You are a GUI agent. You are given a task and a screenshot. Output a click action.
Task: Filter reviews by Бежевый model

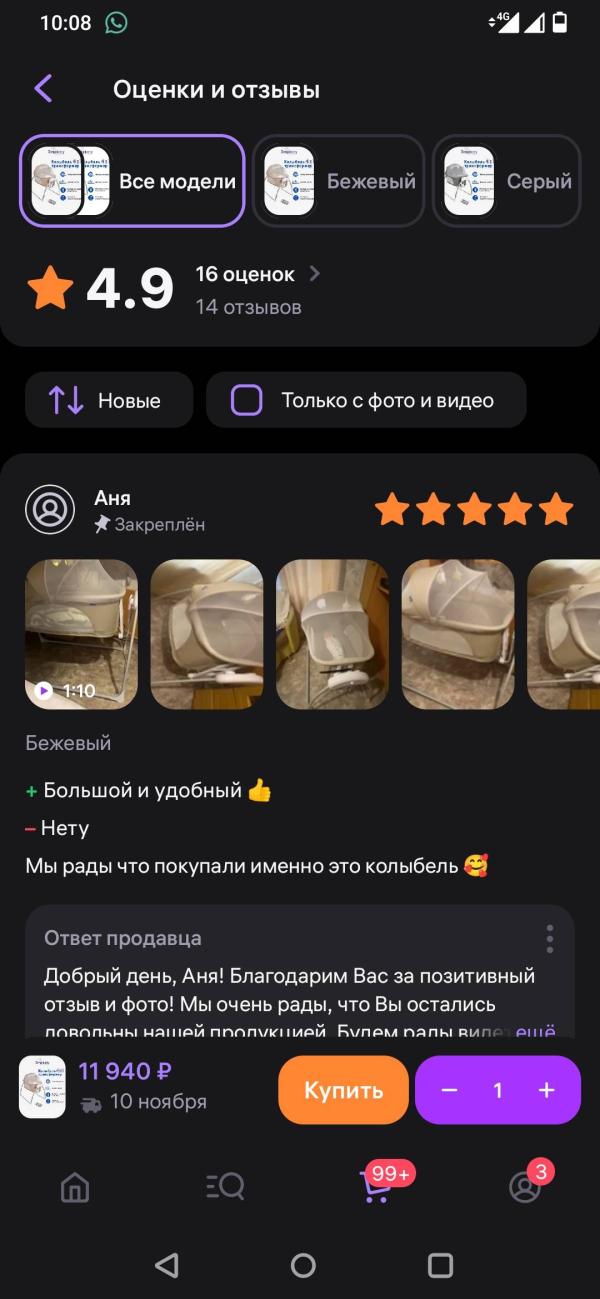[338, 181]
